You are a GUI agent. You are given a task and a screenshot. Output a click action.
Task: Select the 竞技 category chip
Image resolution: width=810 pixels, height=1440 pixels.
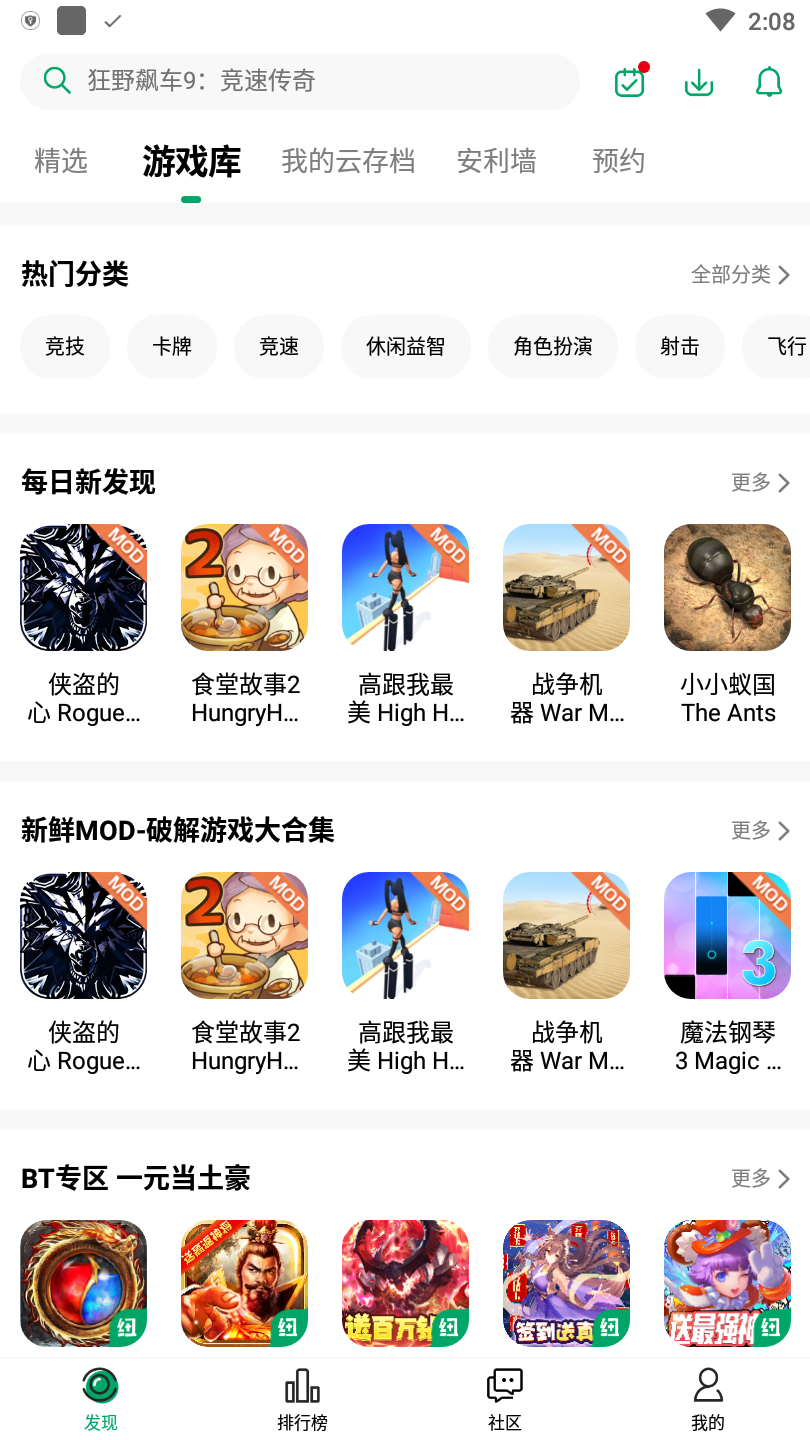[65, 346]
